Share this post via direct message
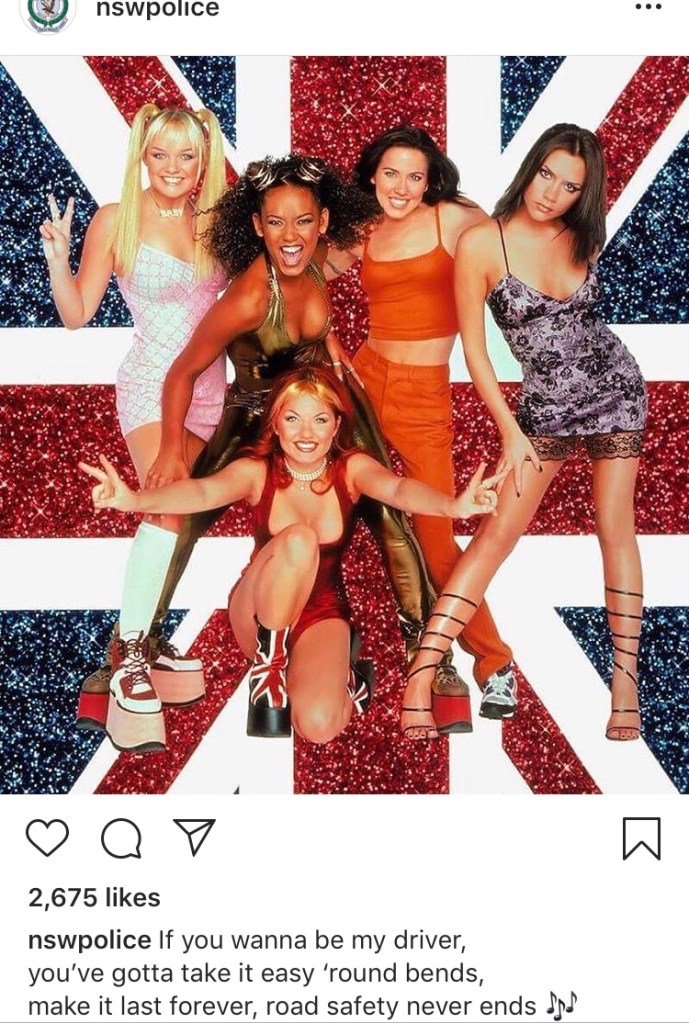The height and width of the screenshot is (1023, 689). (x=193, y=838)
